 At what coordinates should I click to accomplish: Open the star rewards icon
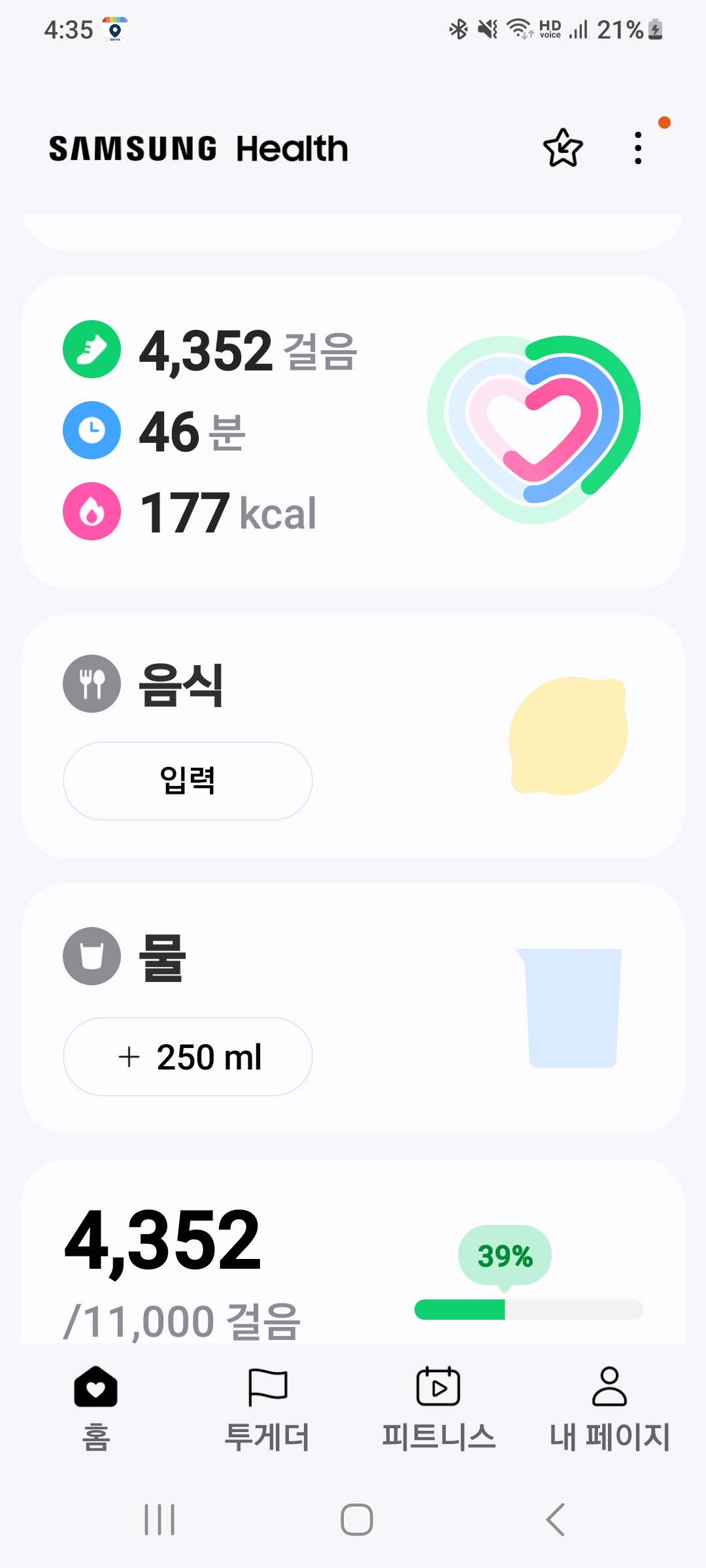click(562, 148)
